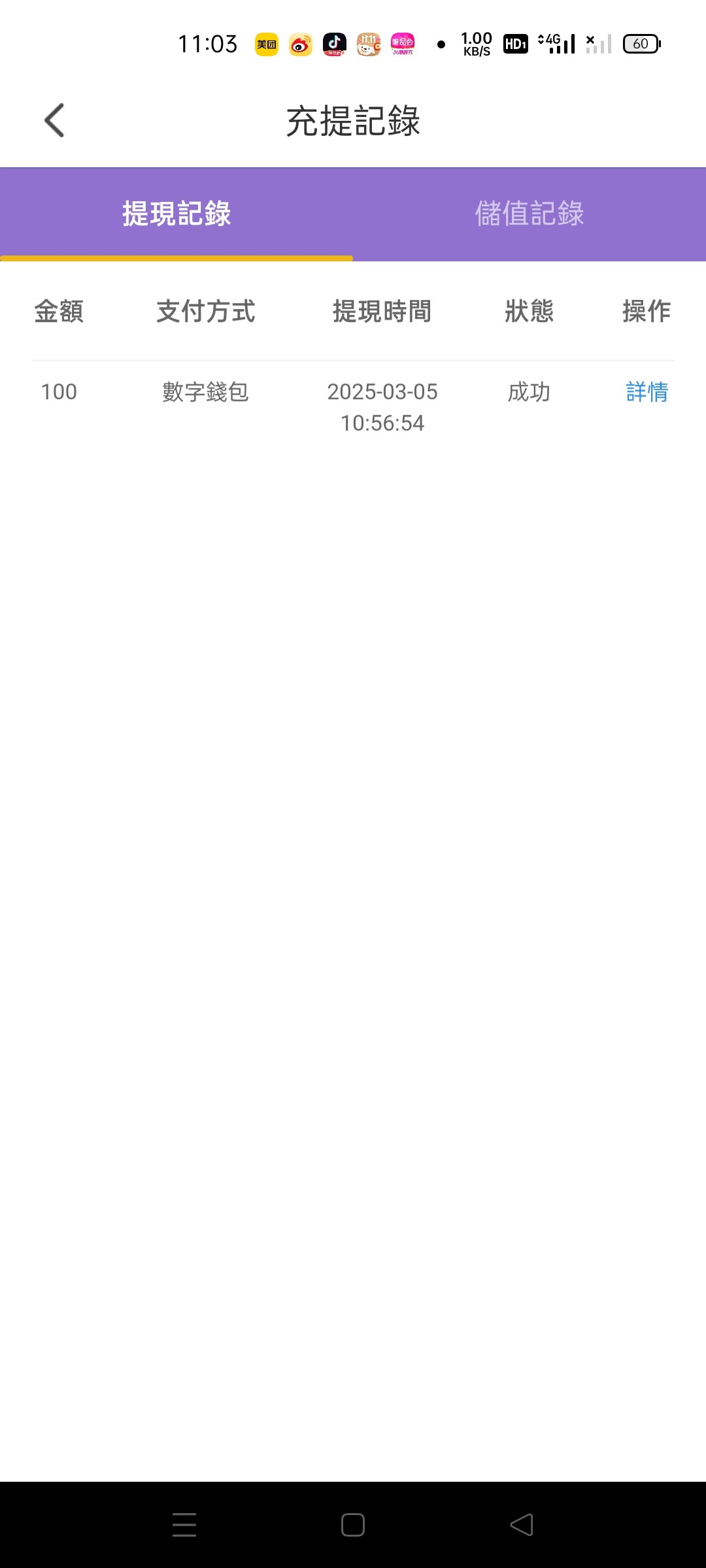Open the system recent apps menu

tap(184, 1525)
